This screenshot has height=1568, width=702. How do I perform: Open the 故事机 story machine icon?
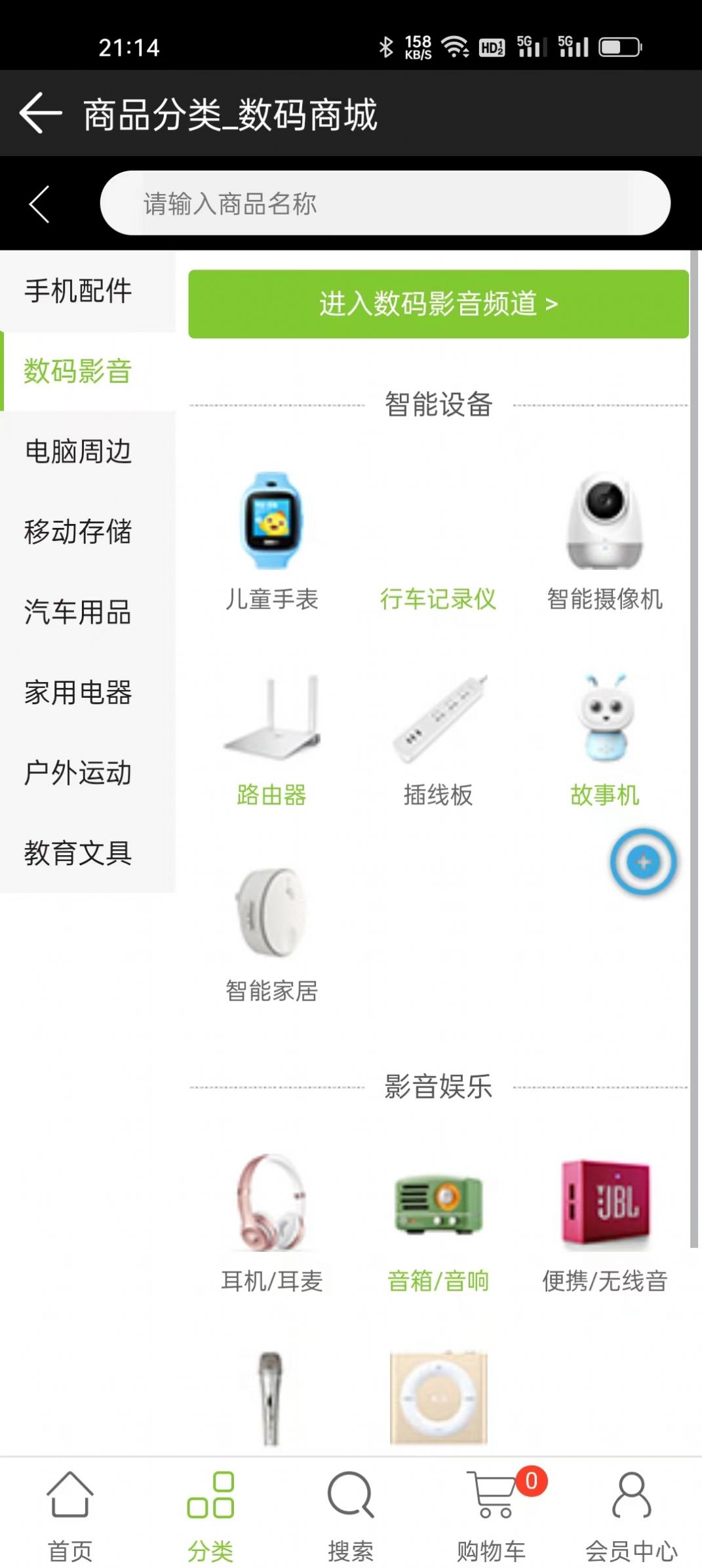[x=604, y=721]
